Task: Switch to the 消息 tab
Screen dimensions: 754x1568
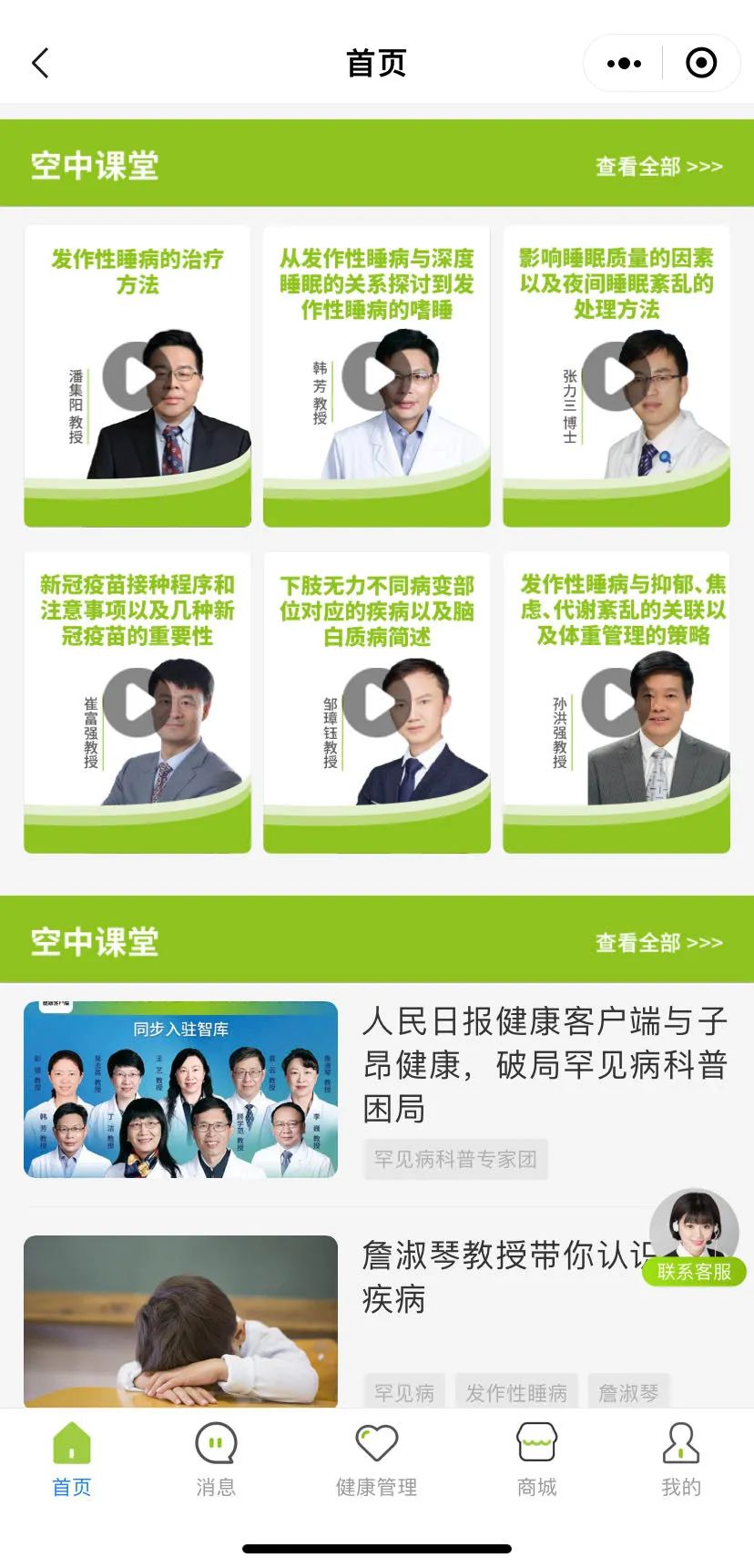Action: (216, 1460)
